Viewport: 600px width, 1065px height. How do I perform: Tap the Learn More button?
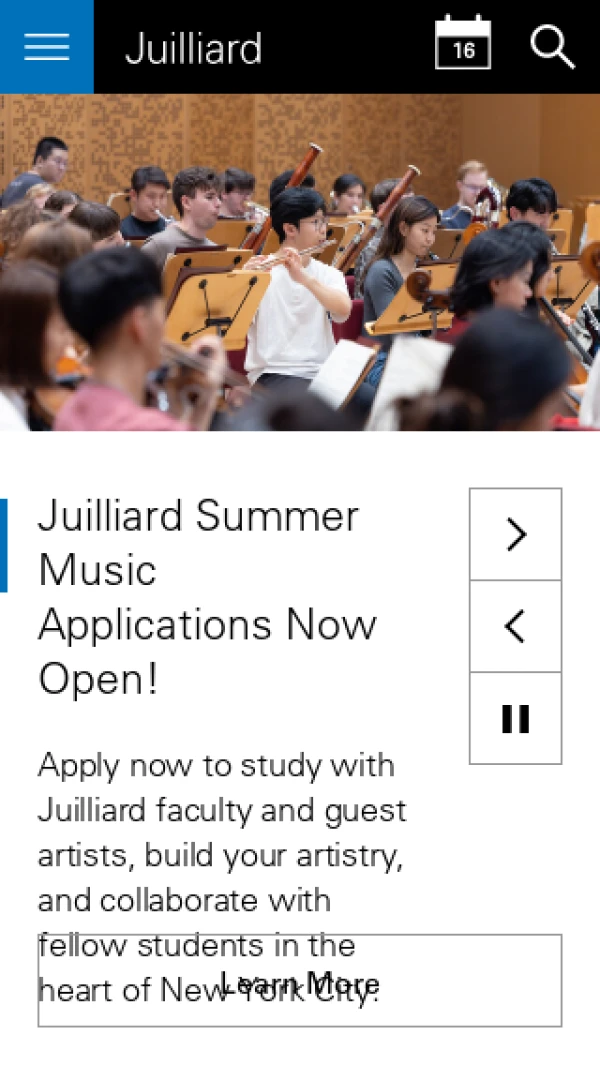click(x=299, y=981)
